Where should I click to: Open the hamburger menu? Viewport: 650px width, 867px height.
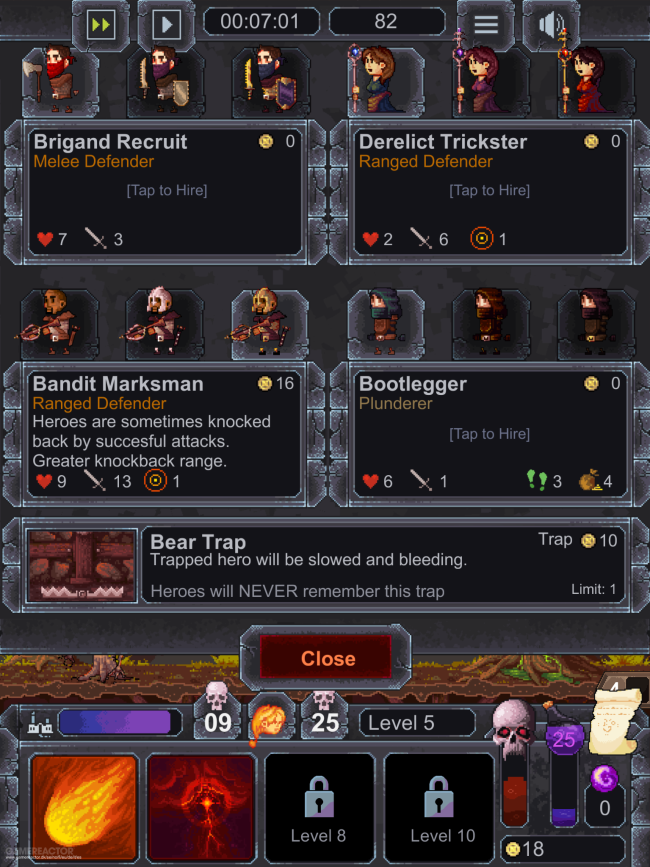485,24
